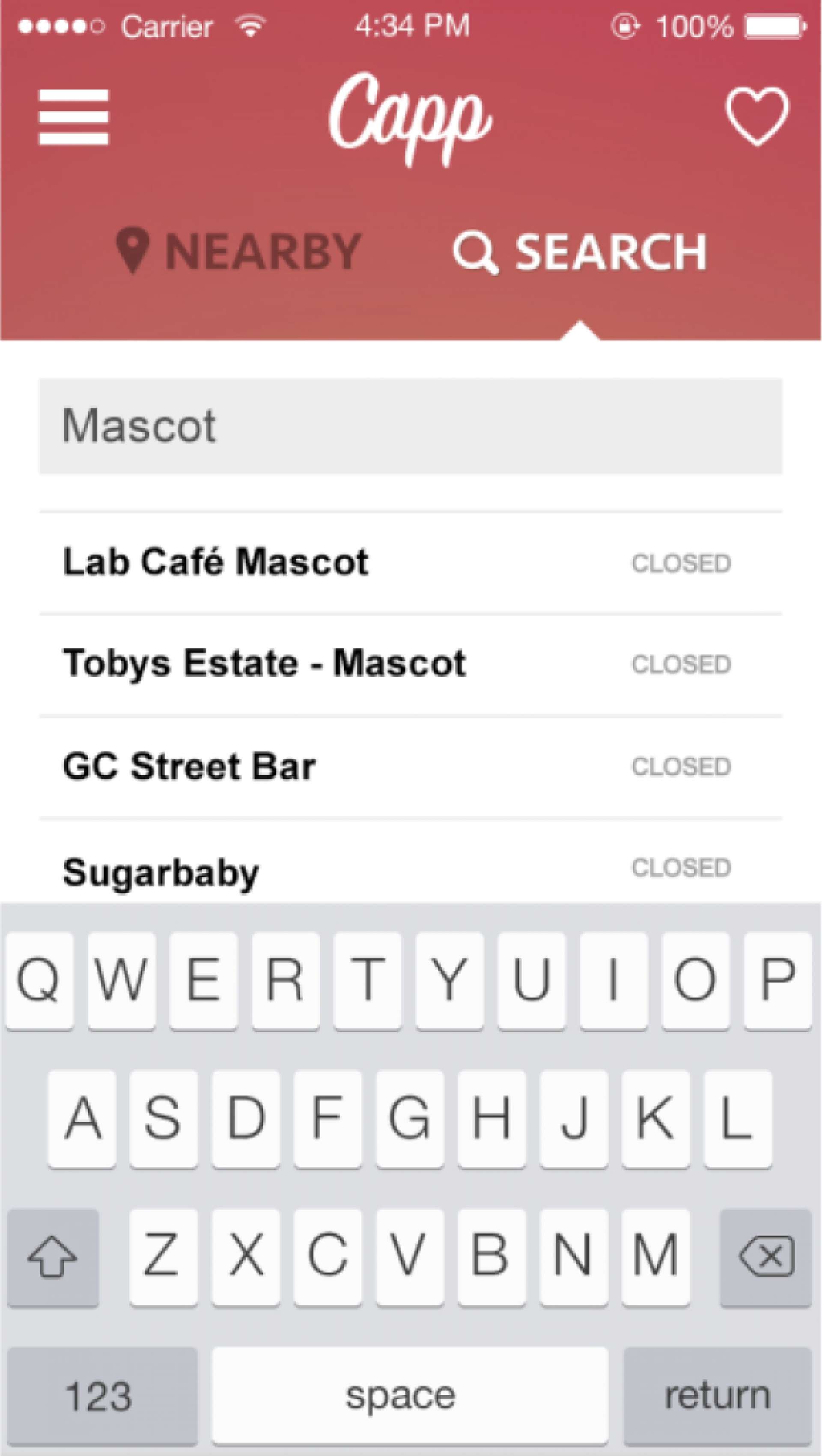The width and height of the screenshot is (822, 1456).
Task: Open favorites with the heart icon
Action: point(756,116)
